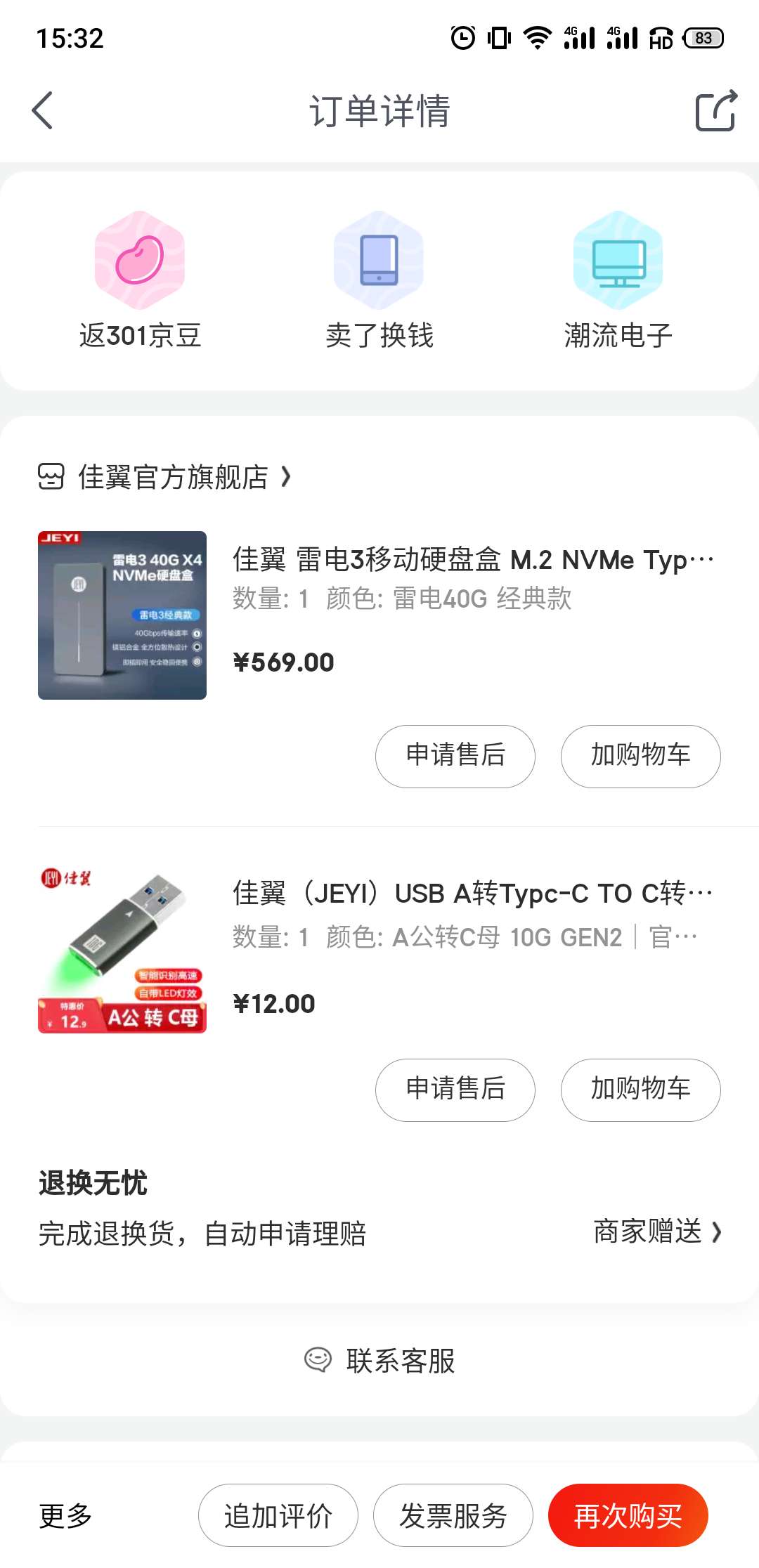
Task: Contact customer service via 联系客服
Action: (379, 1361)
